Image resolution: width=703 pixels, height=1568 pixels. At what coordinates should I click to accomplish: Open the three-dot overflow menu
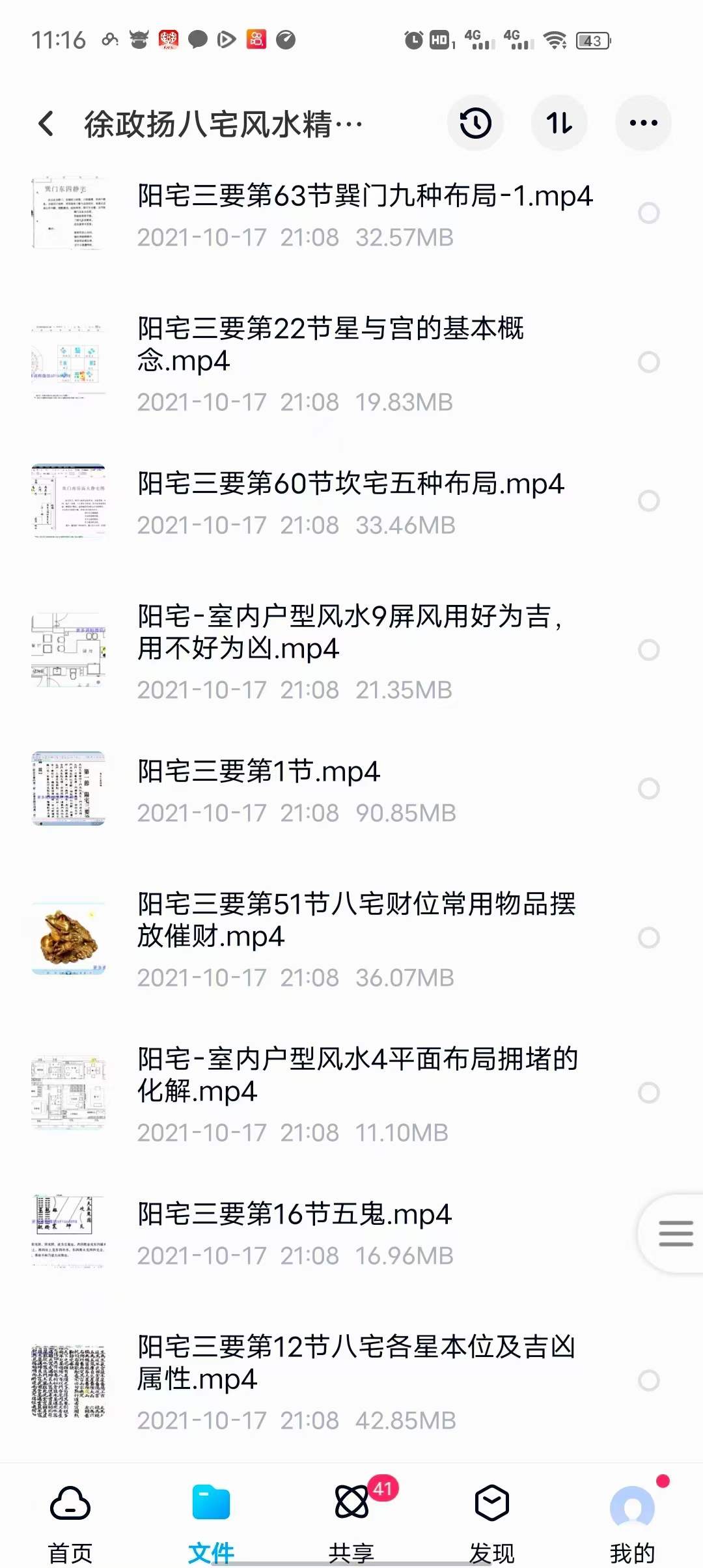643,122
